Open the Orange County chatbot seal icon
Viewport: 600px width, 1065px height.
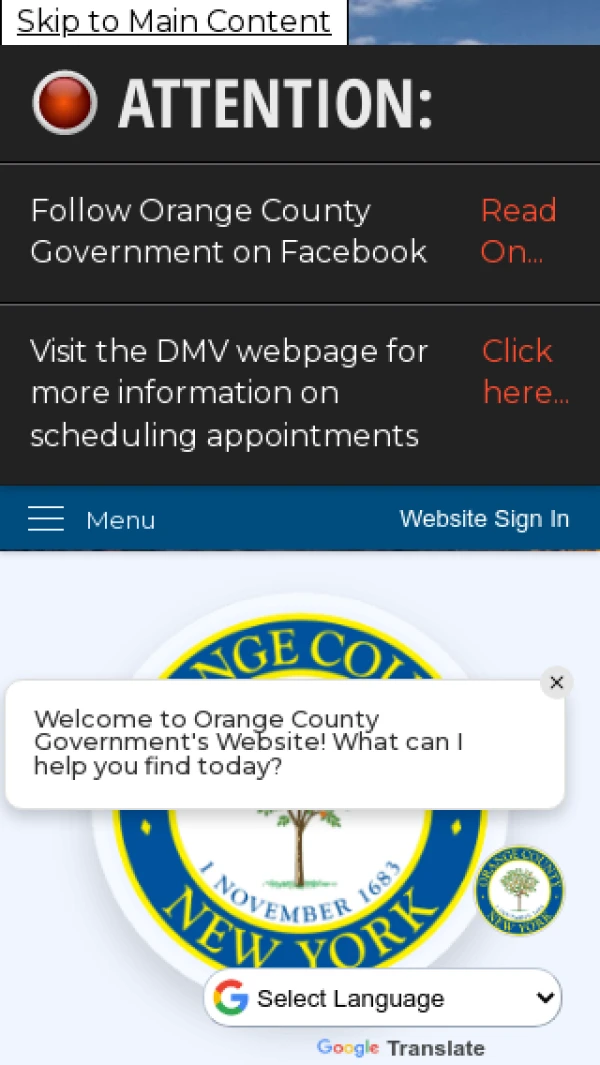pos(519,890)
